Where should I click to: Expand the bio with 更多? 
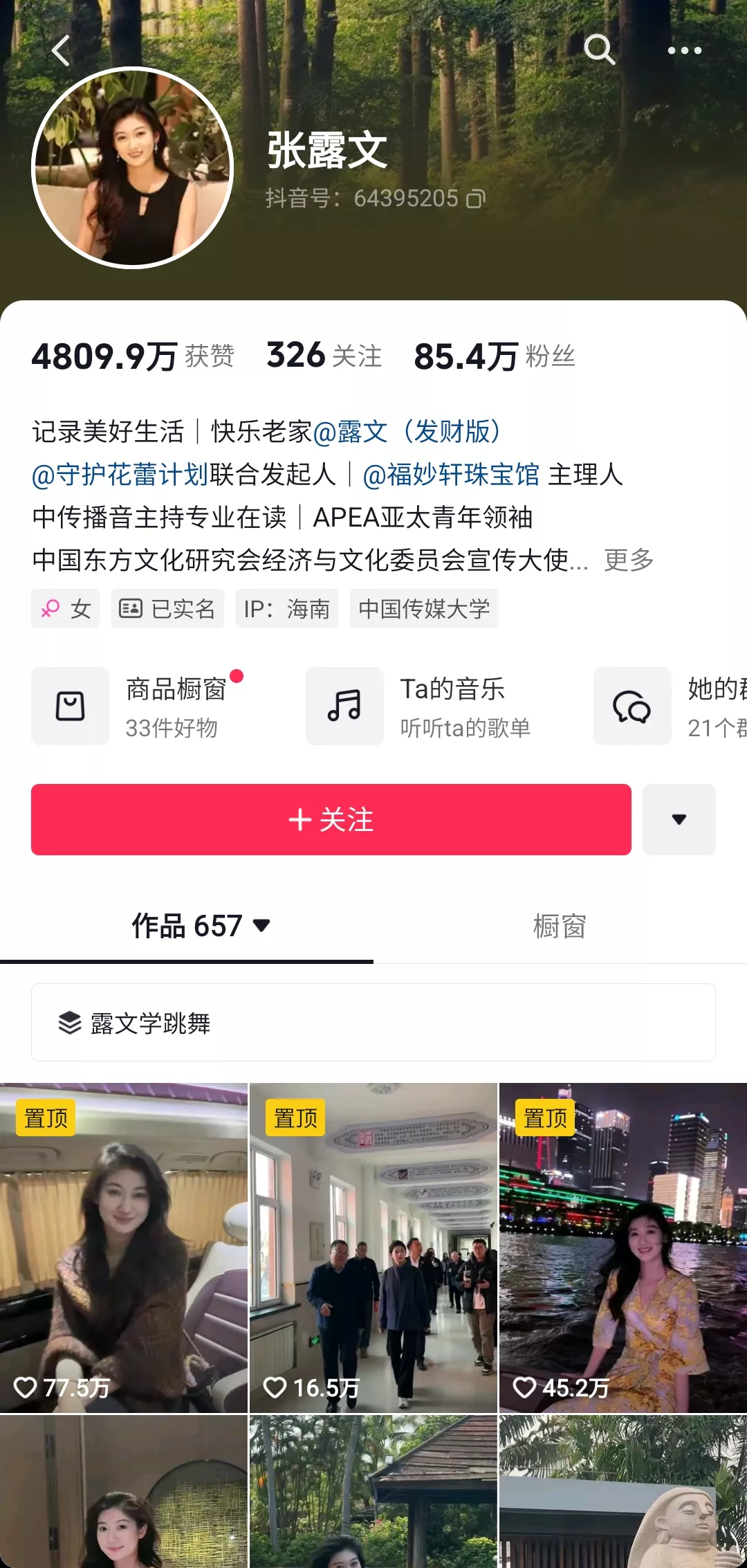click(628, 560)
